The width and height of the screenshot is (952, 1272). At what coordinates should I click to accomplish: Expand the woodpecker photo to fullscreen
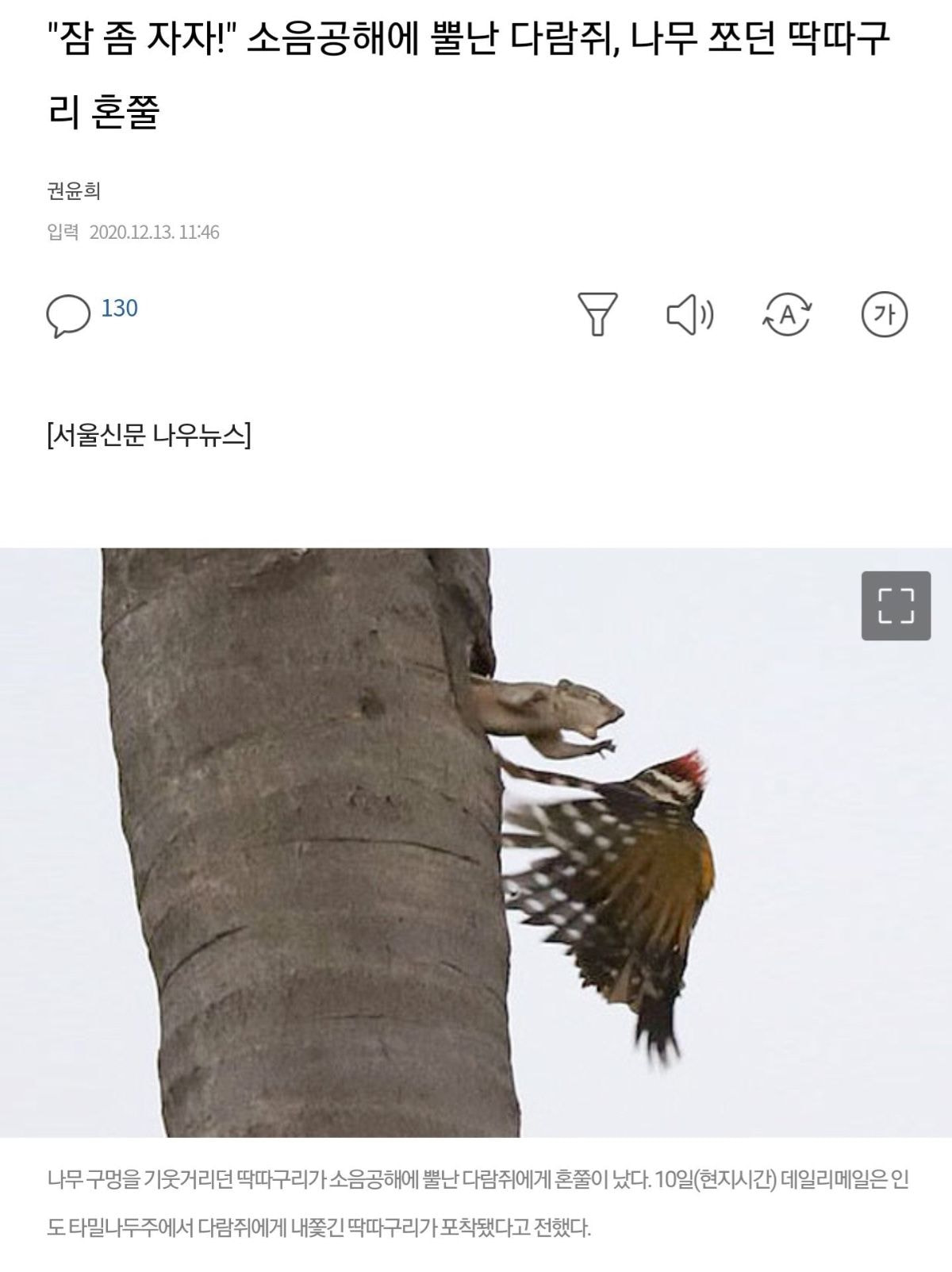896,605
